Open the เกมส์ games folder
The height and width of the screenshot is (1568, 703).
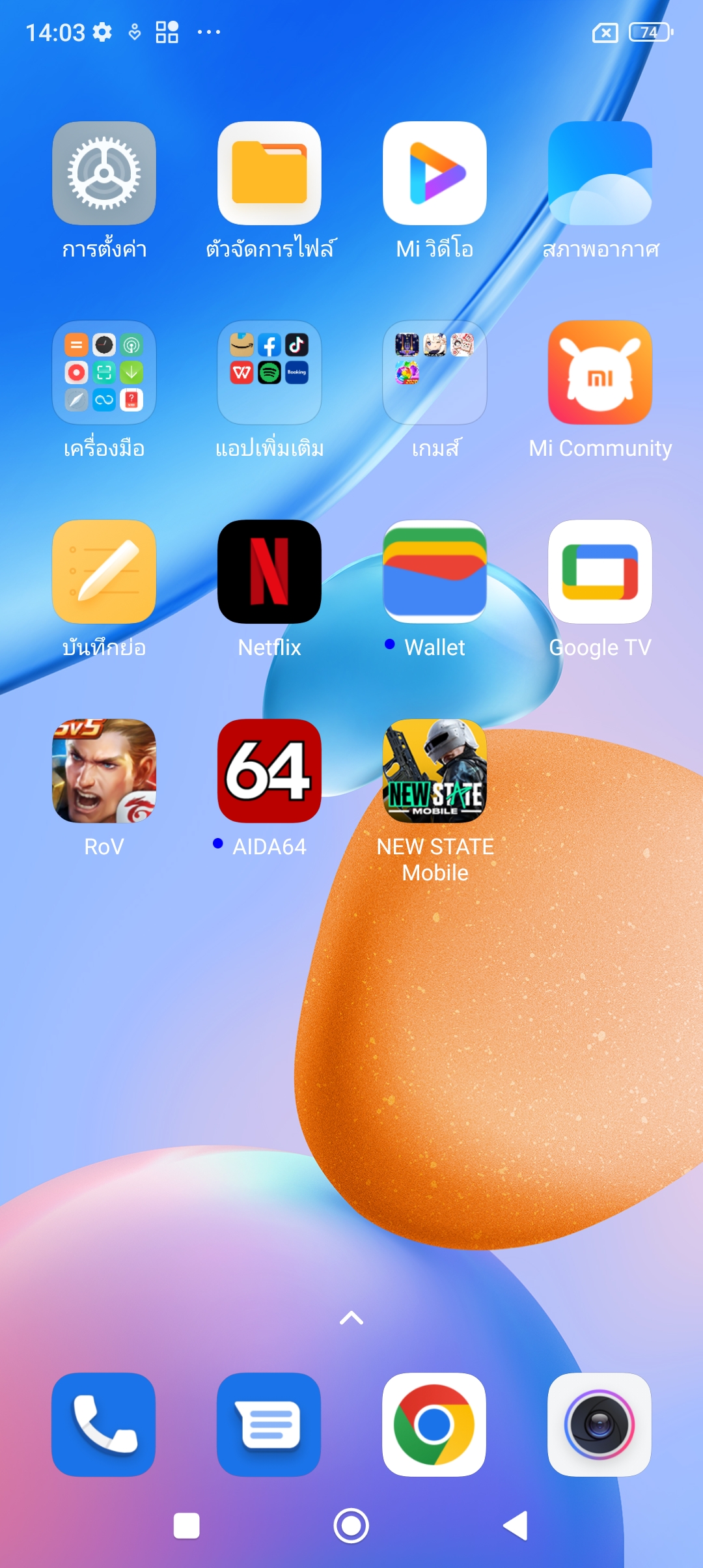[435, 372]
